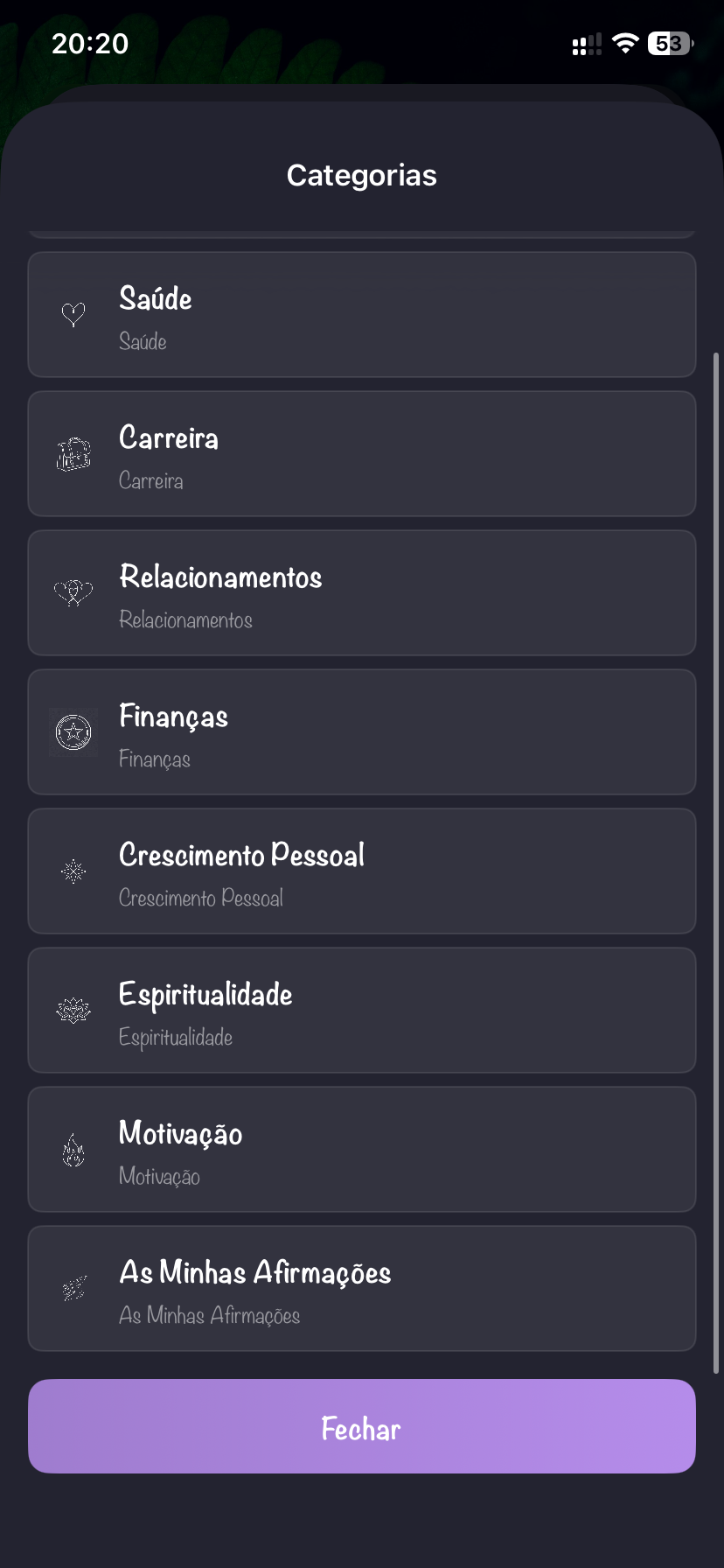
Task: Tap the lotus flower icon for Espiritualidade
Action: tap(73, 1011)
